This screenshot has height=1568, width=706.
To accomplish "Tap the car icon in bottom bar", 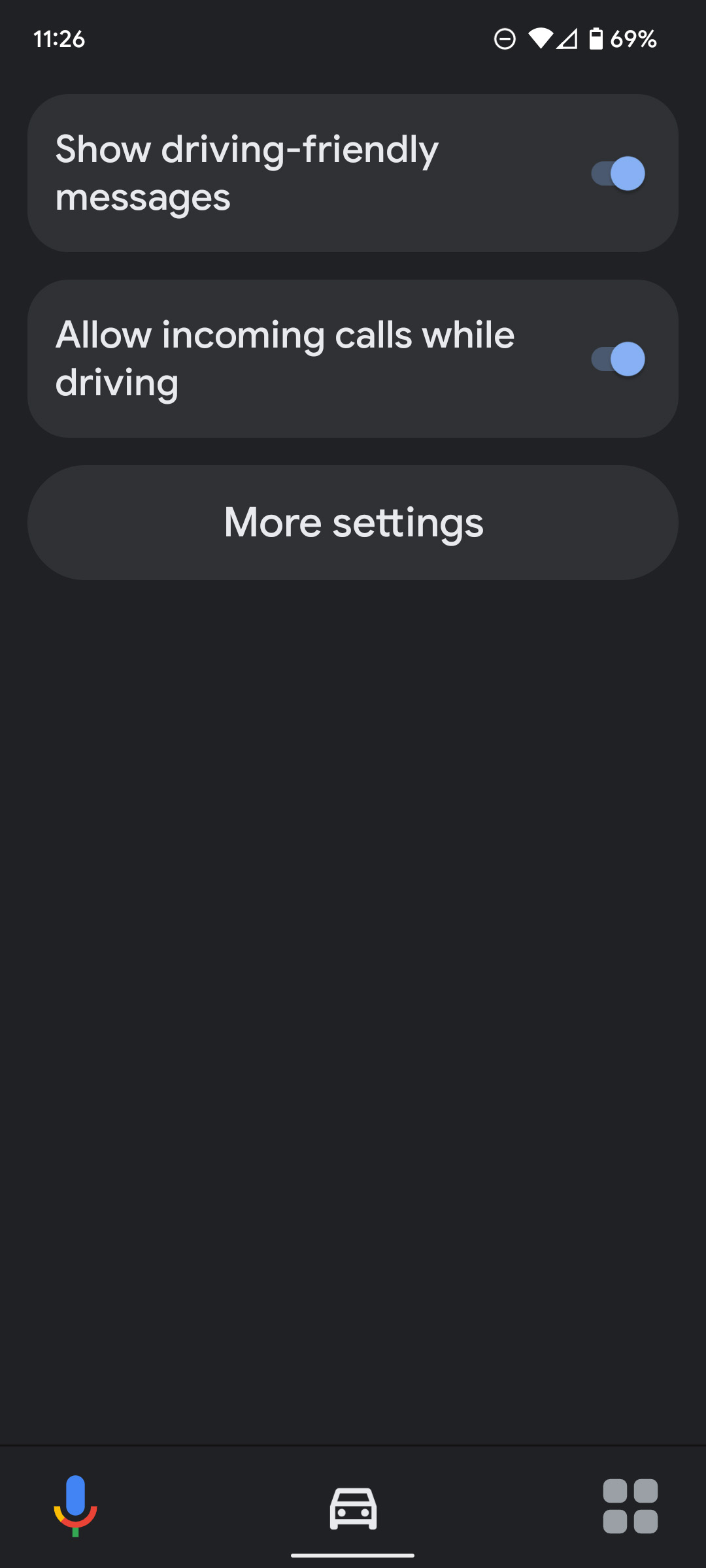I will (353, 1508).
